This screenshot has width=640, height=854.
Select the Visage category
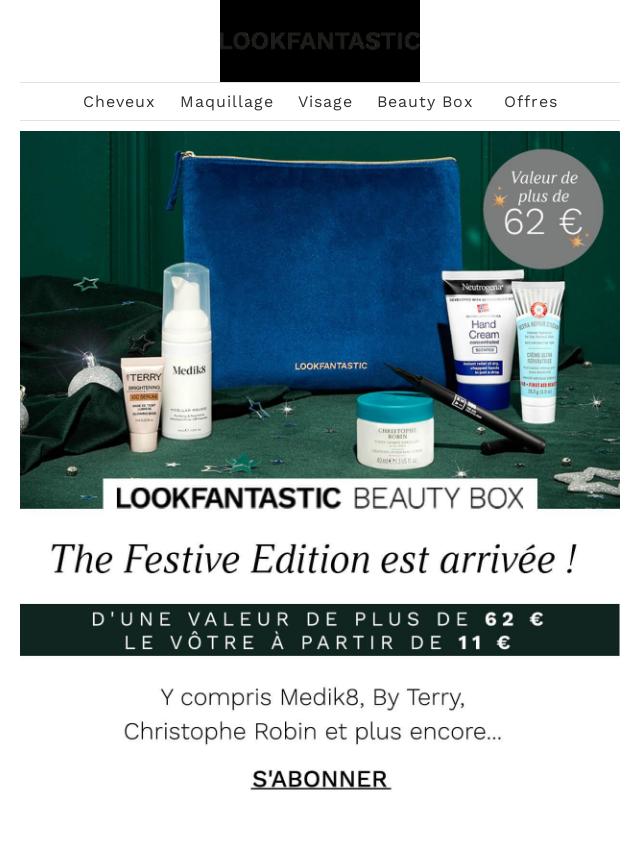(x=325, y=102)
